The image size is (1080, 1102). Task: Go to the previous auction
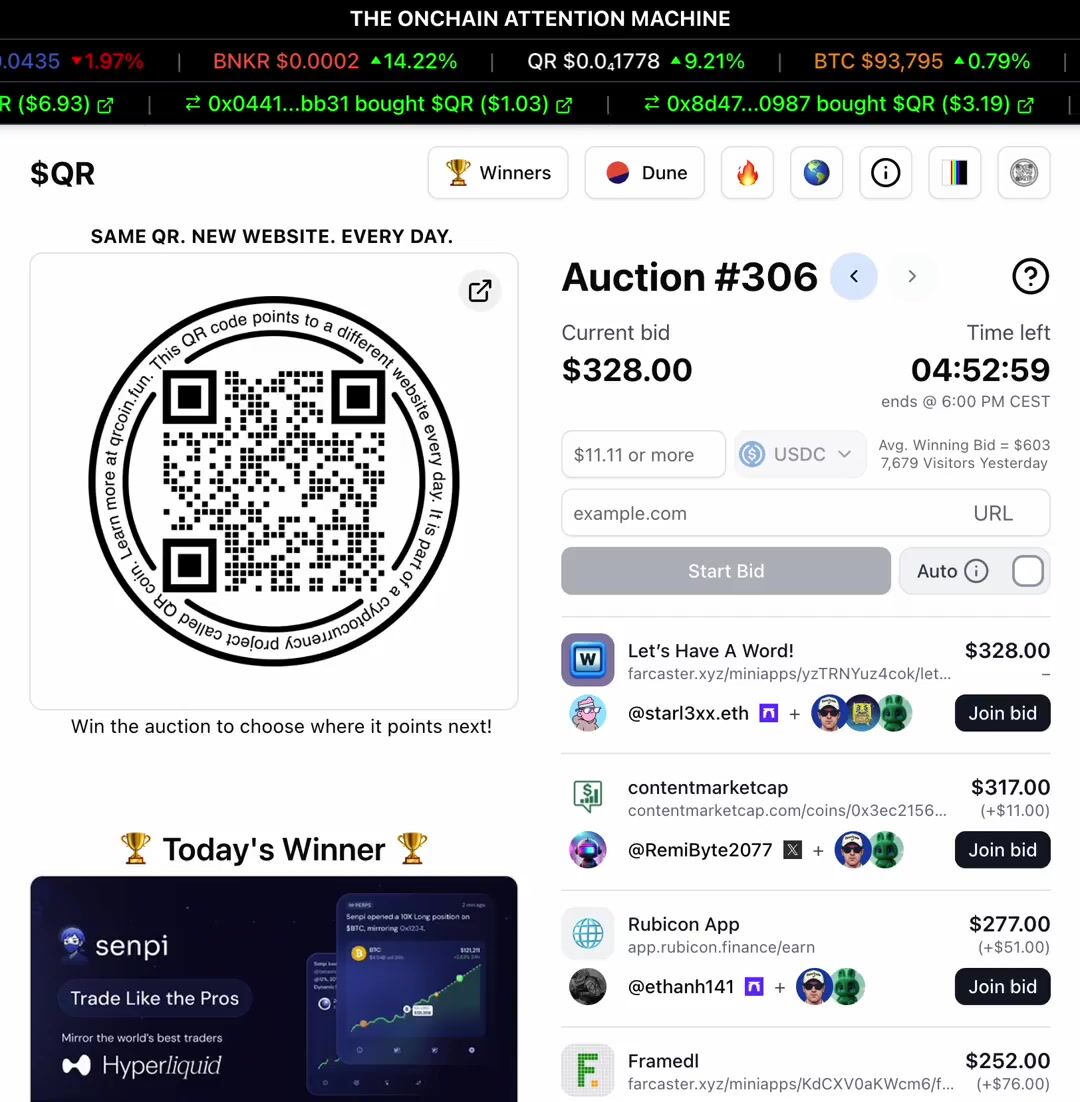854,277
